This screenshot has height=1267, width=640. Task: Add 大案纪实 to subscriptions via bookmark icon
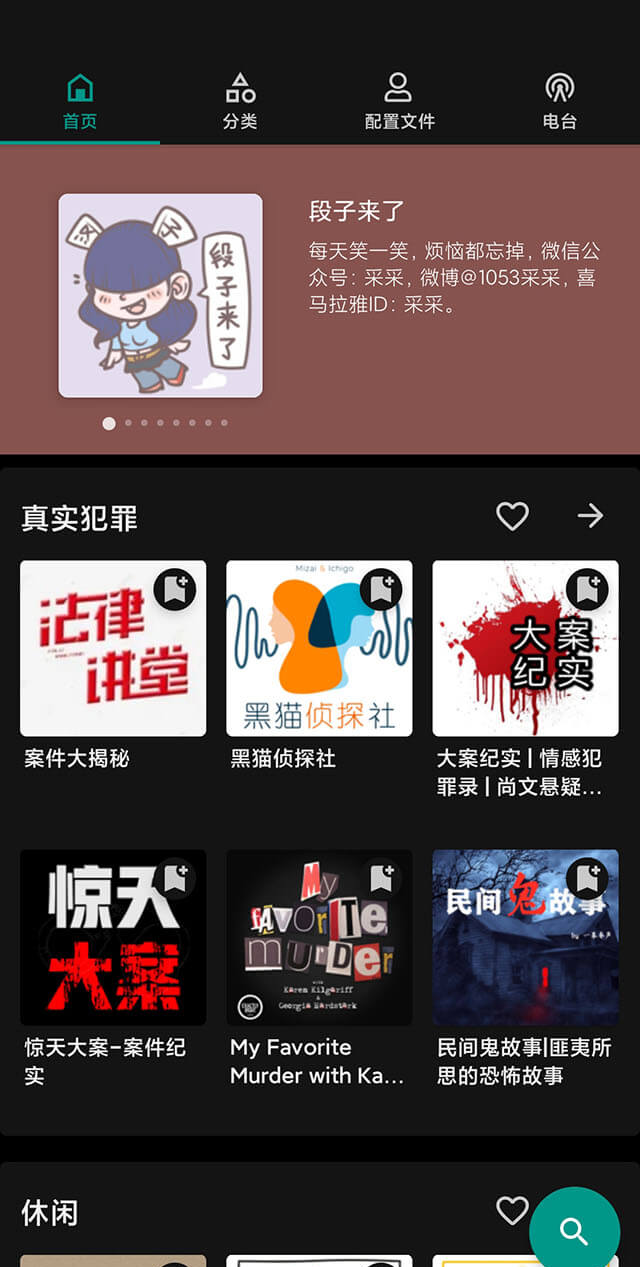587,590
